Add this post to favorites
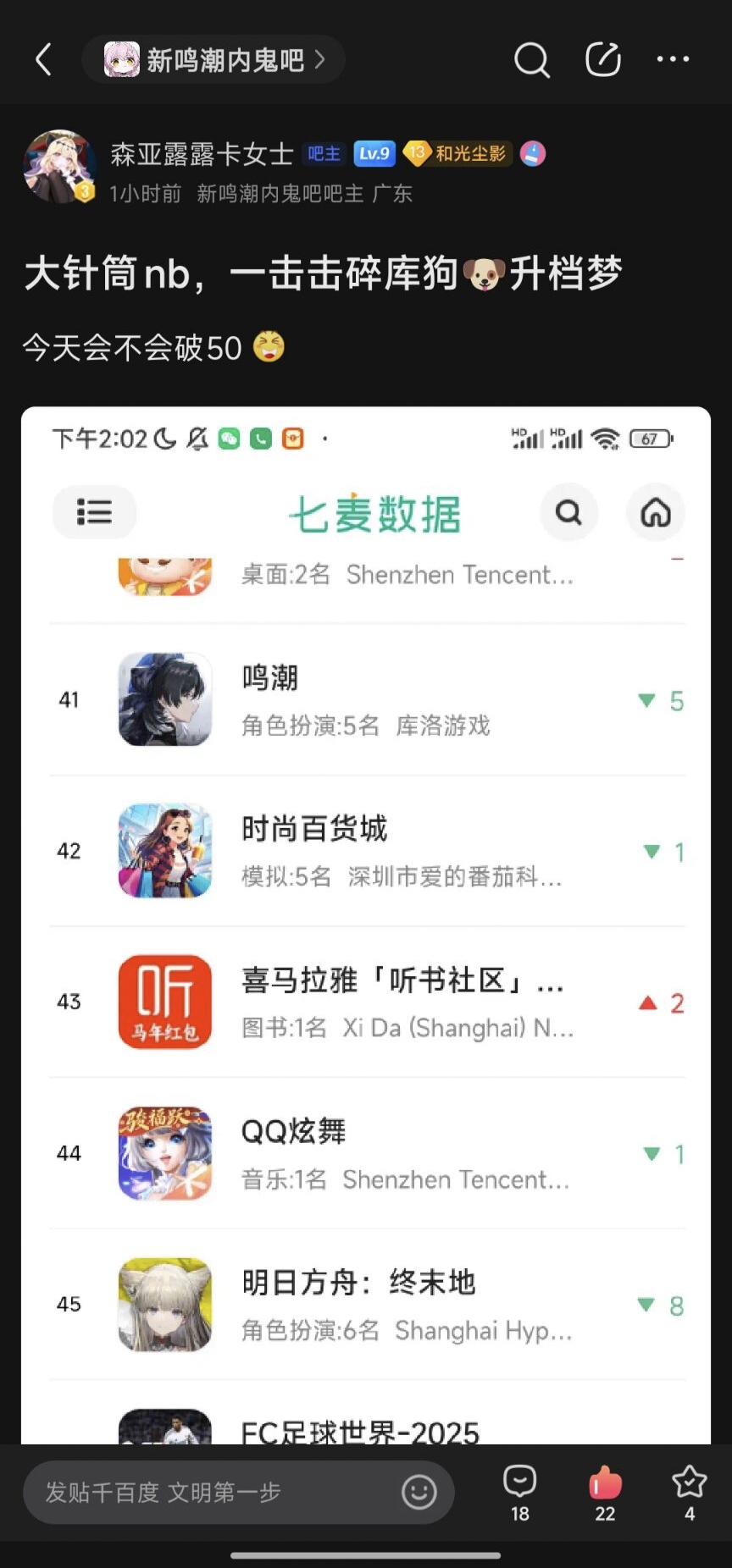The height and width of the screenshot is (1568, 732). pyautogui.click(x=689, y=1492)
